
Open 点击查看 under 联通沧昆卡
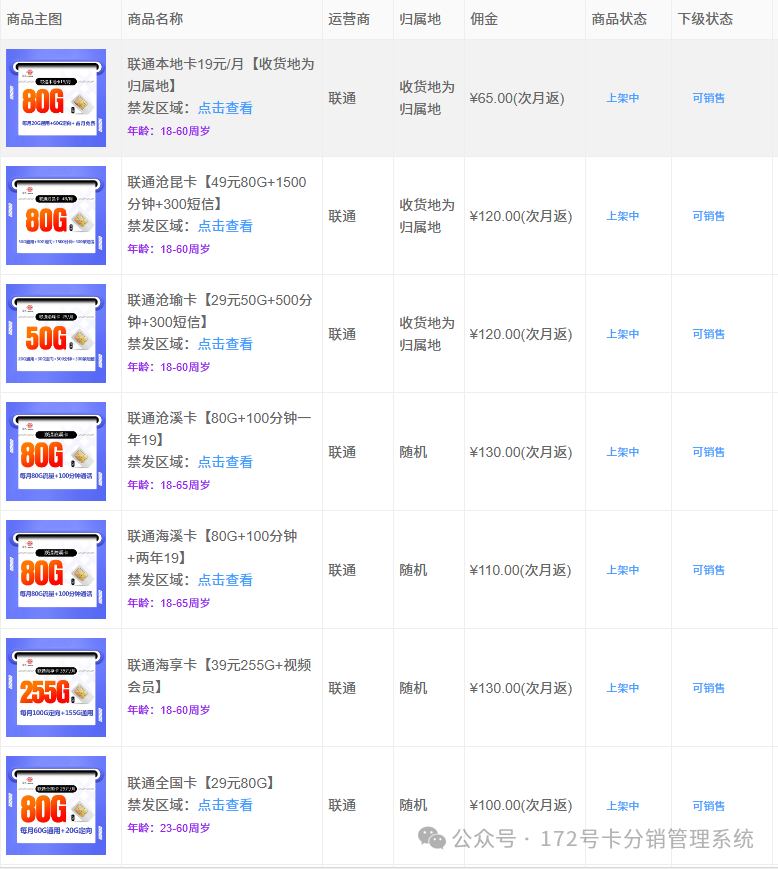(x=225, y=226)
